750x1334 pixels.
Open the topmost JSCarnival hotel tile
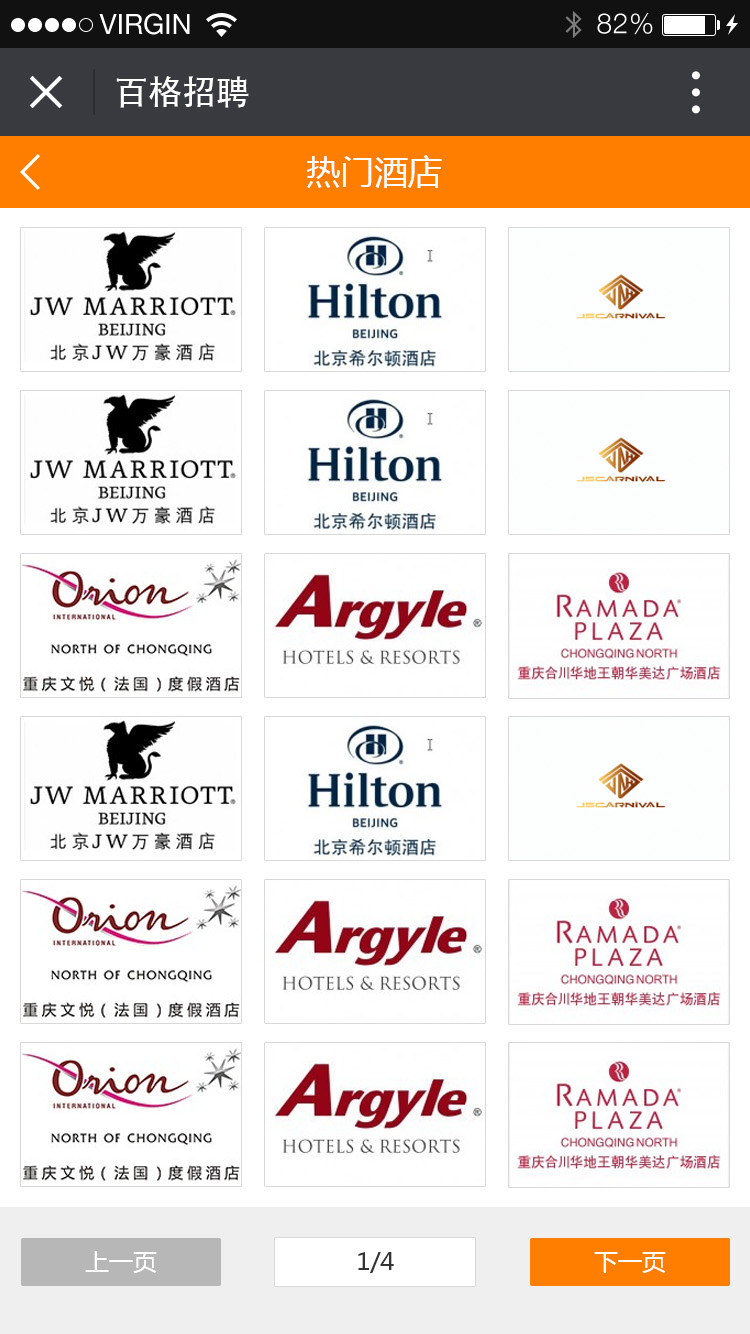(619, 299)
